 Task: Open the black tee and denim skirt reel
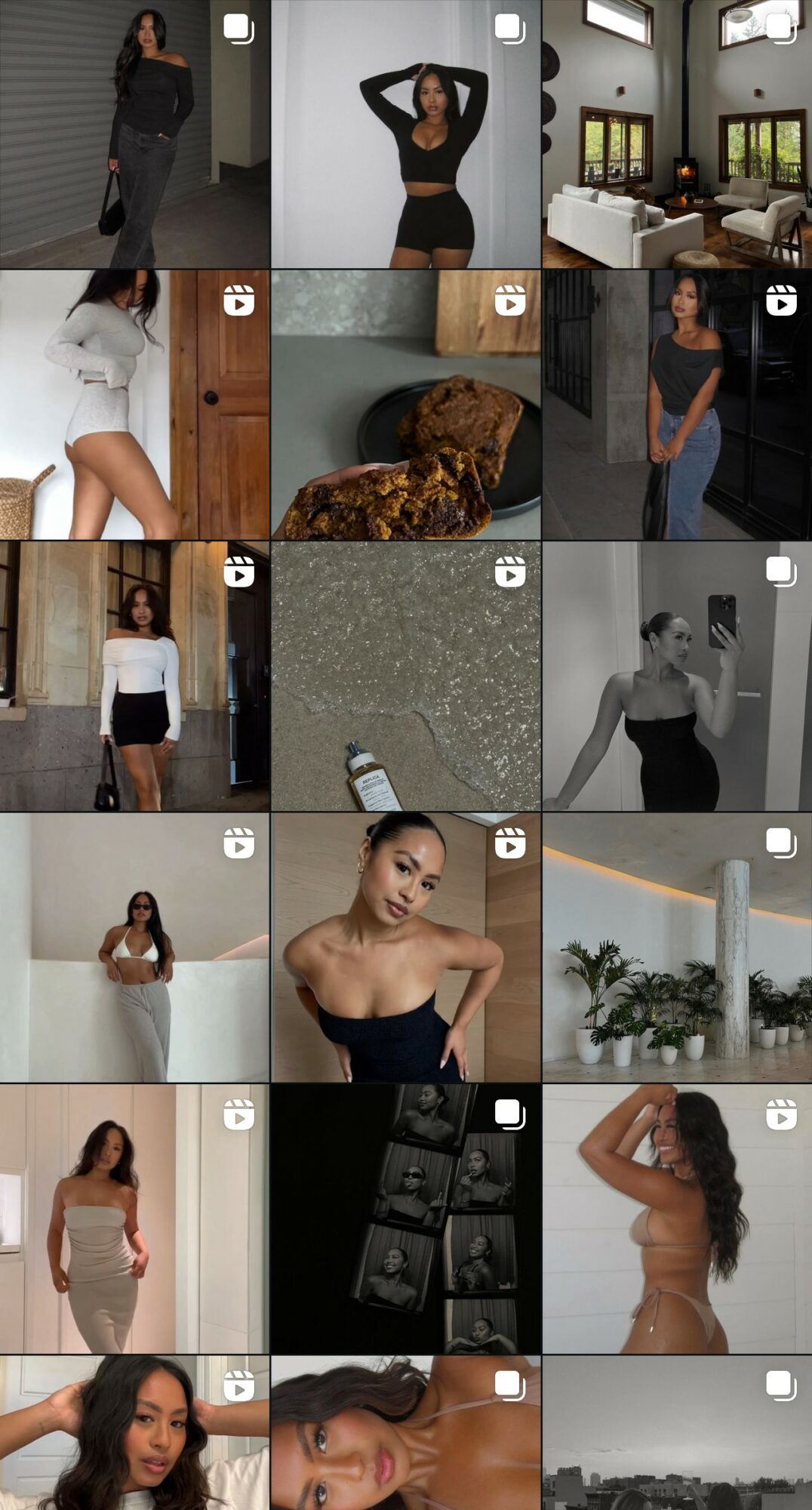[x=676, y=405]
